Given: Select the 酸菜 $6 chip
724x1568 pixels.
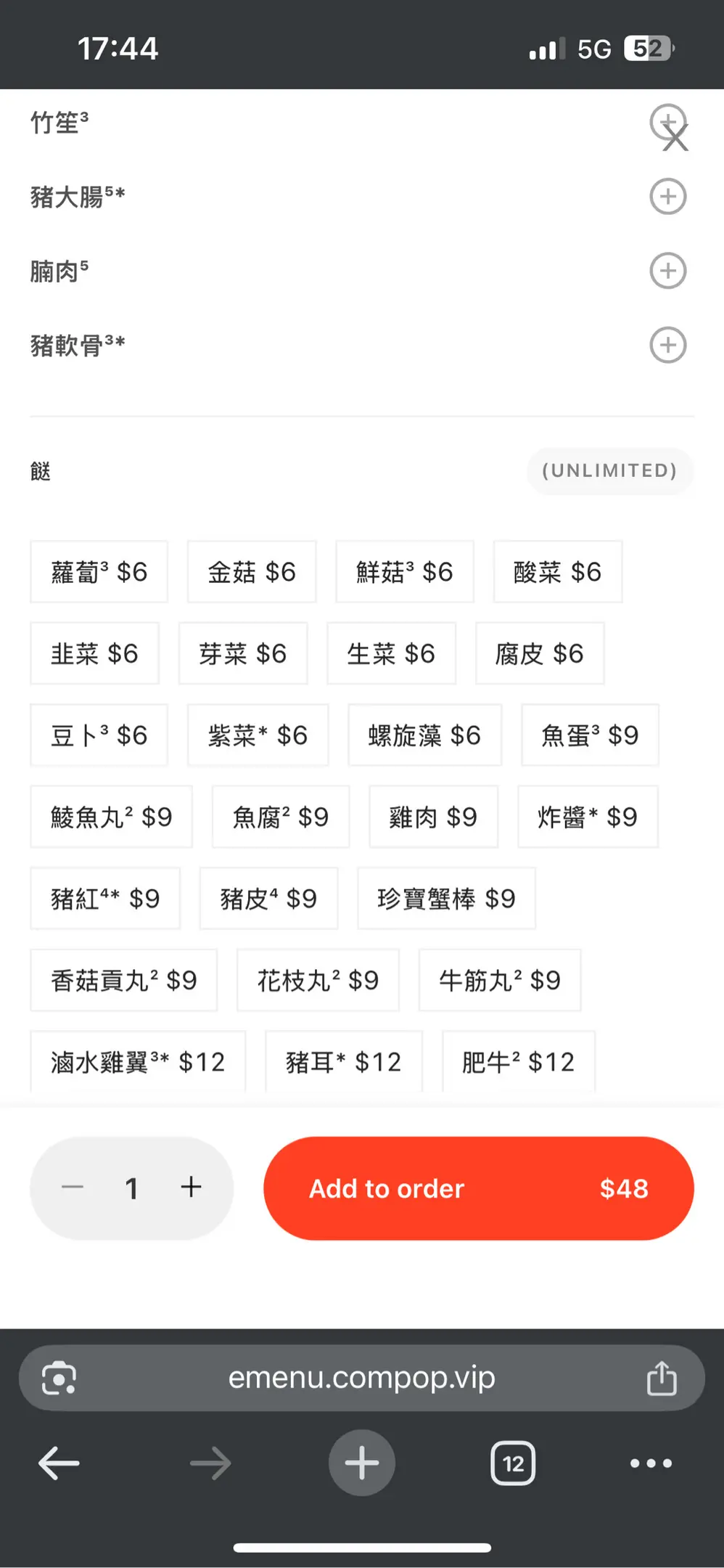Looking at the screenshot, I should pos(557,572).
